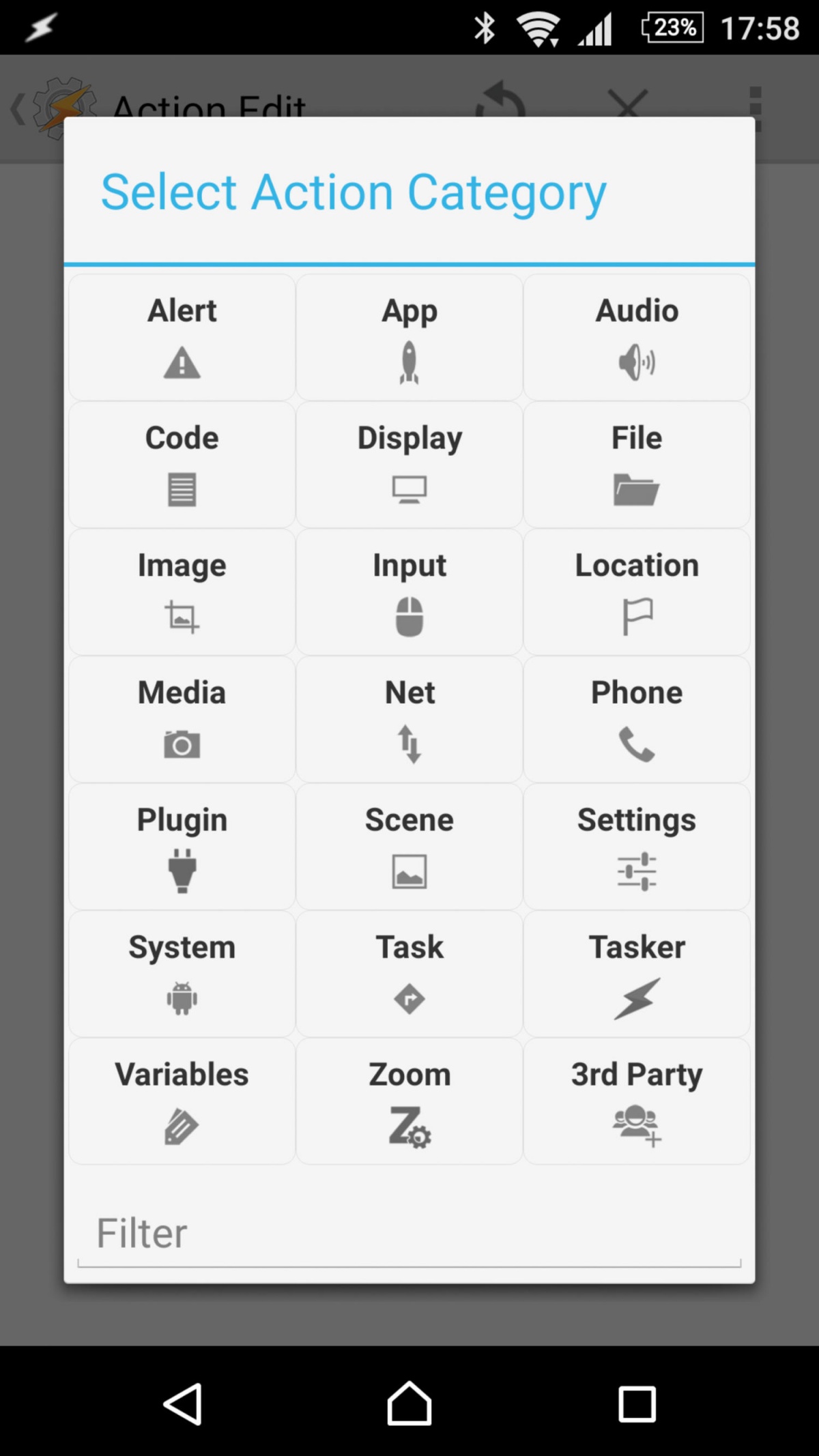This screenshot has width=819, height=1456.
Task: Select the Input category
Action: point(409,592)
